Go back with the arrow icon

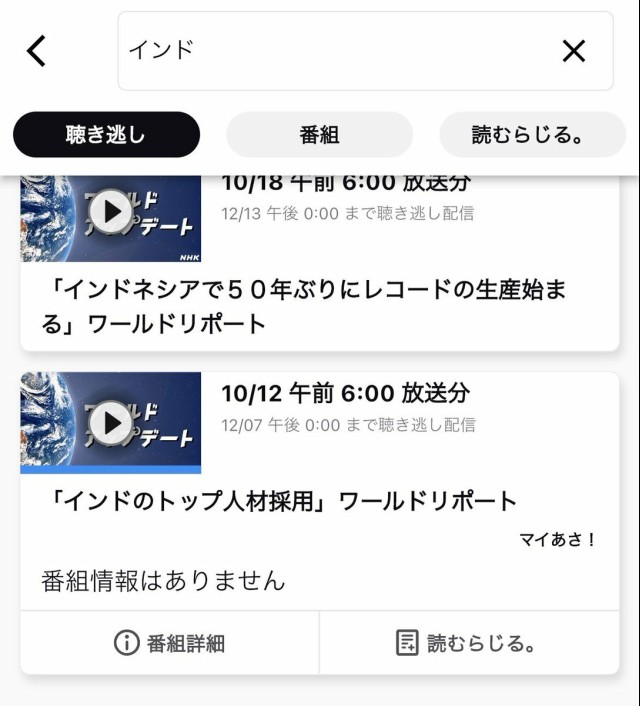[36, 51]
